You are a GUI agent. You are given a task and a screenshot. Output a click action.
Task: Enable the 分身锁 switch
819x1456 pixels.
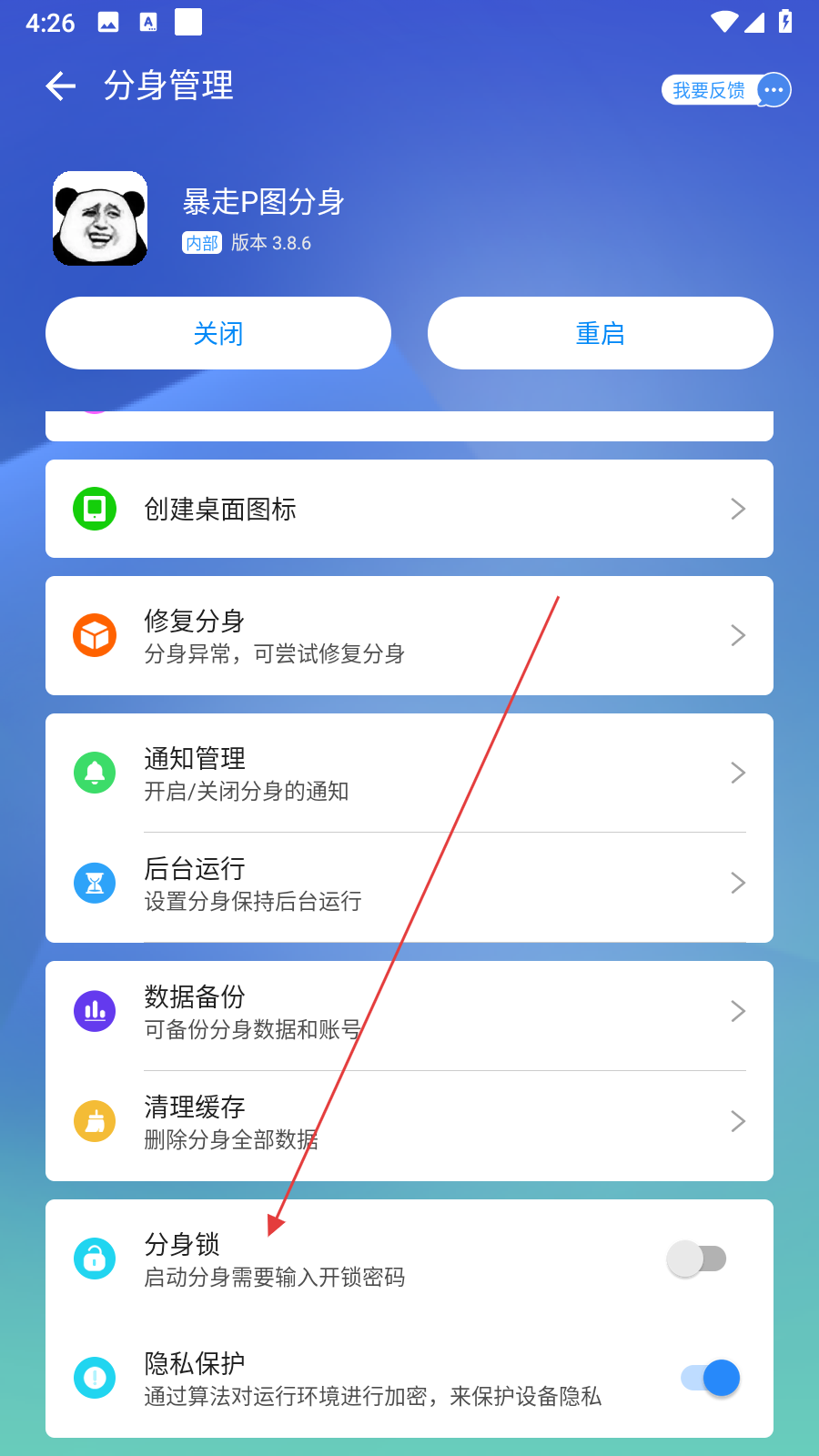tap(697, 1259)
